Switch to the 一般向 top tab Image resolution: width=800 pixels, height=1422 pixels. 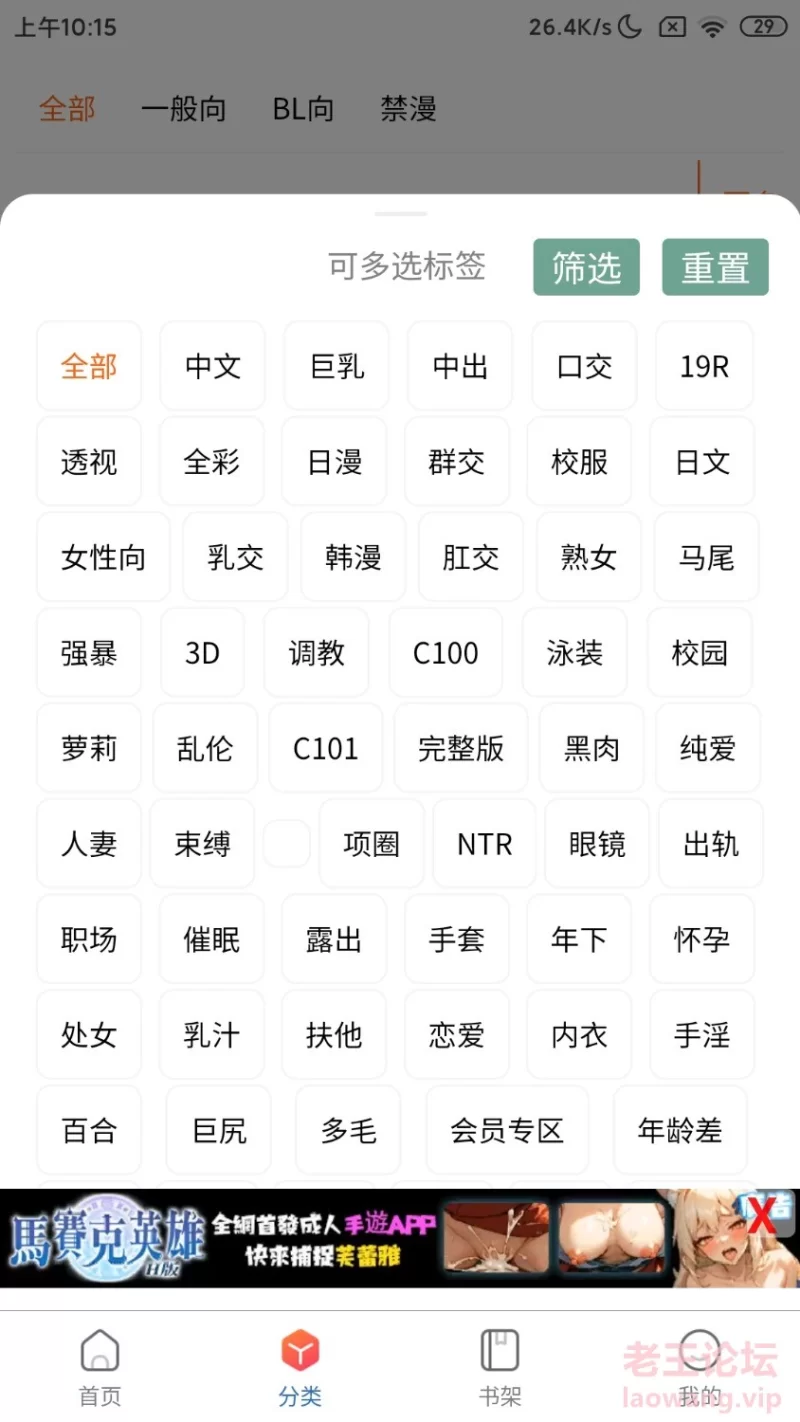coord(184,108)
